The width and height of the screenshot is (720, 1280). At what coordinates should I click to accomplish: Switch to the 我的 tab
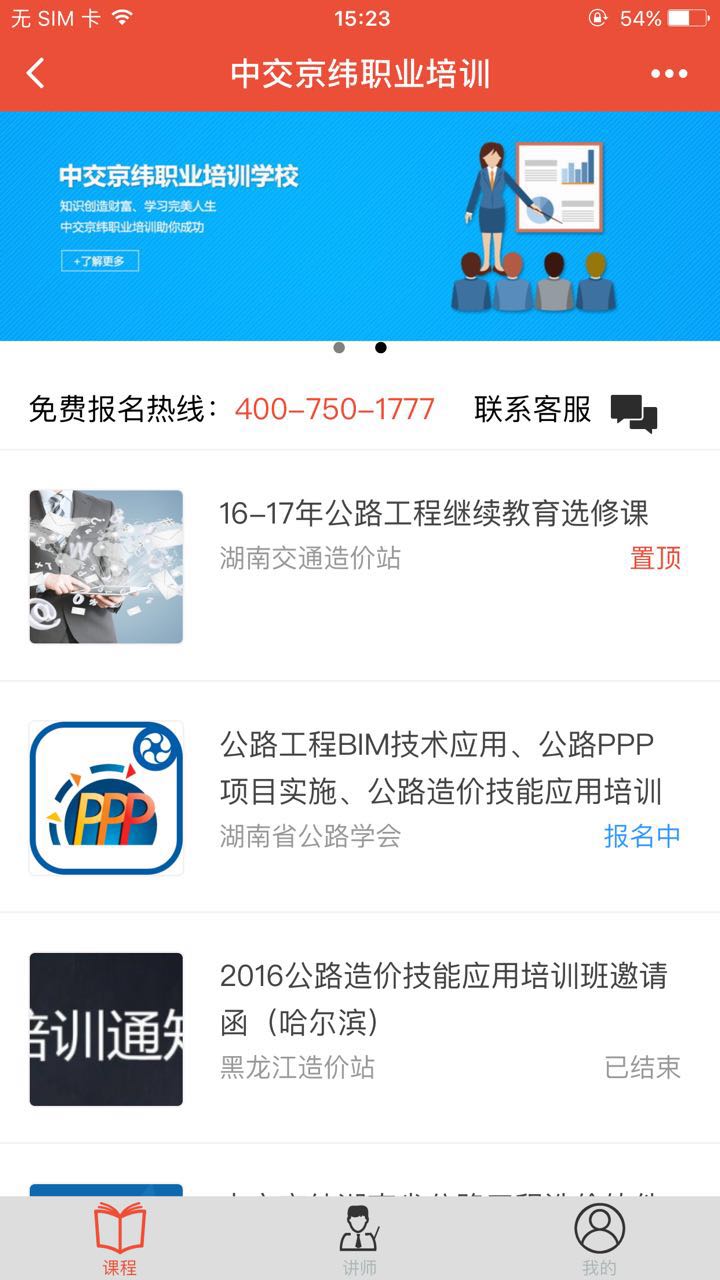(600, 1240)
